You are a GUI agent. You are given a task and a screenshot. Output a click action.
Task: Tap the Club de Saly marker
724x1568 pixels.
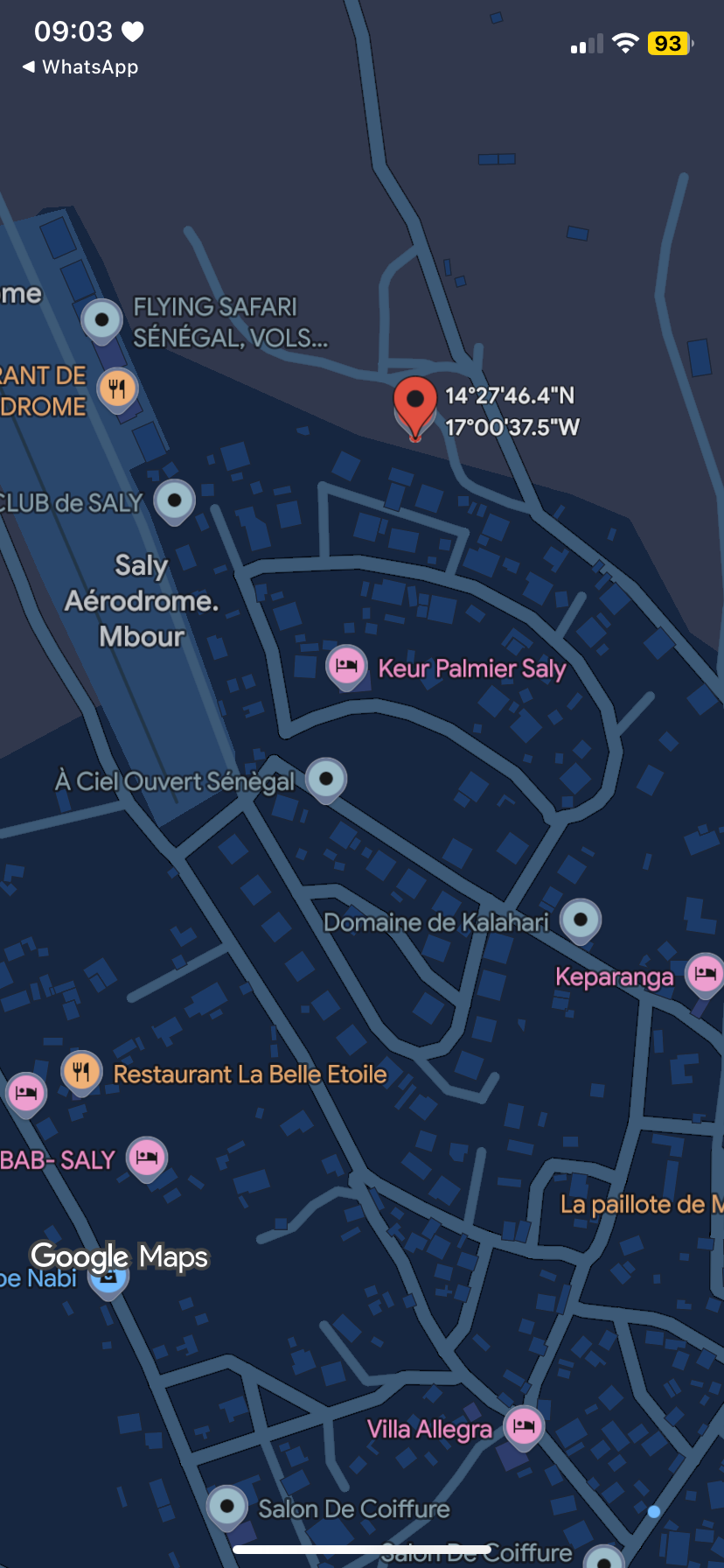point(174,502)
